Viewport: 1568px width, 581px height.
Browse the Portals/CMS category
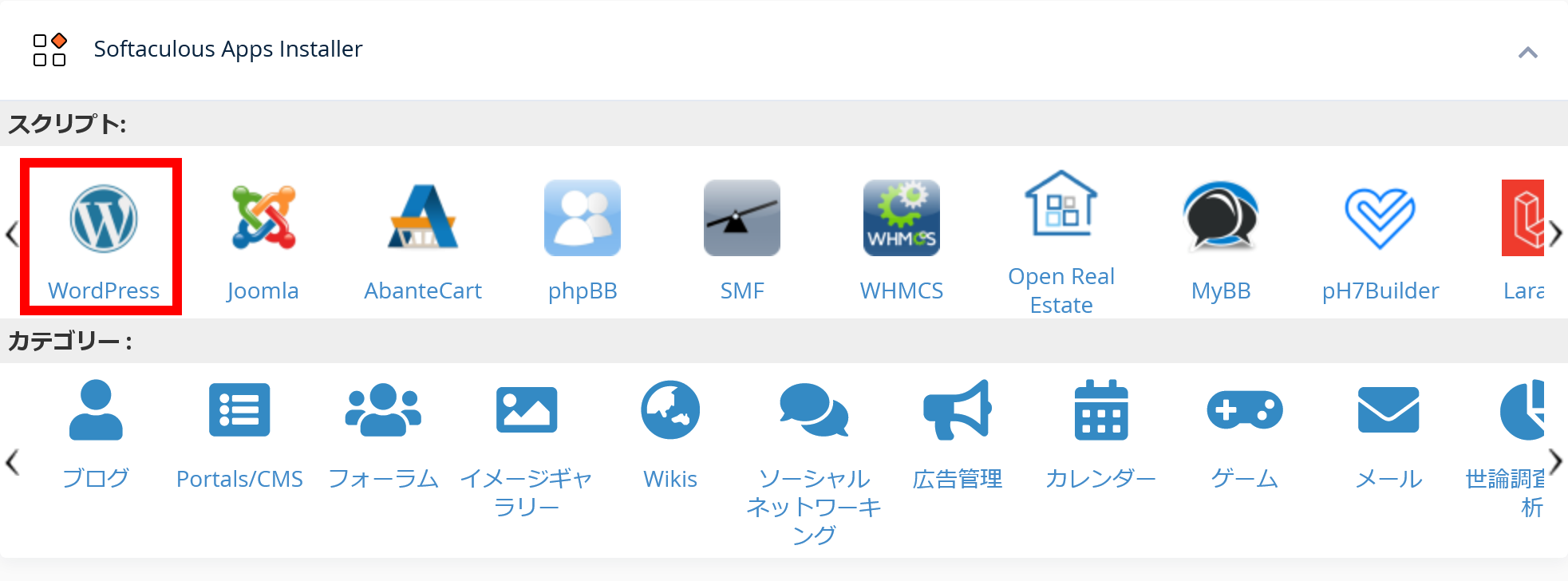pyautogui.click(x=239, y=431)
